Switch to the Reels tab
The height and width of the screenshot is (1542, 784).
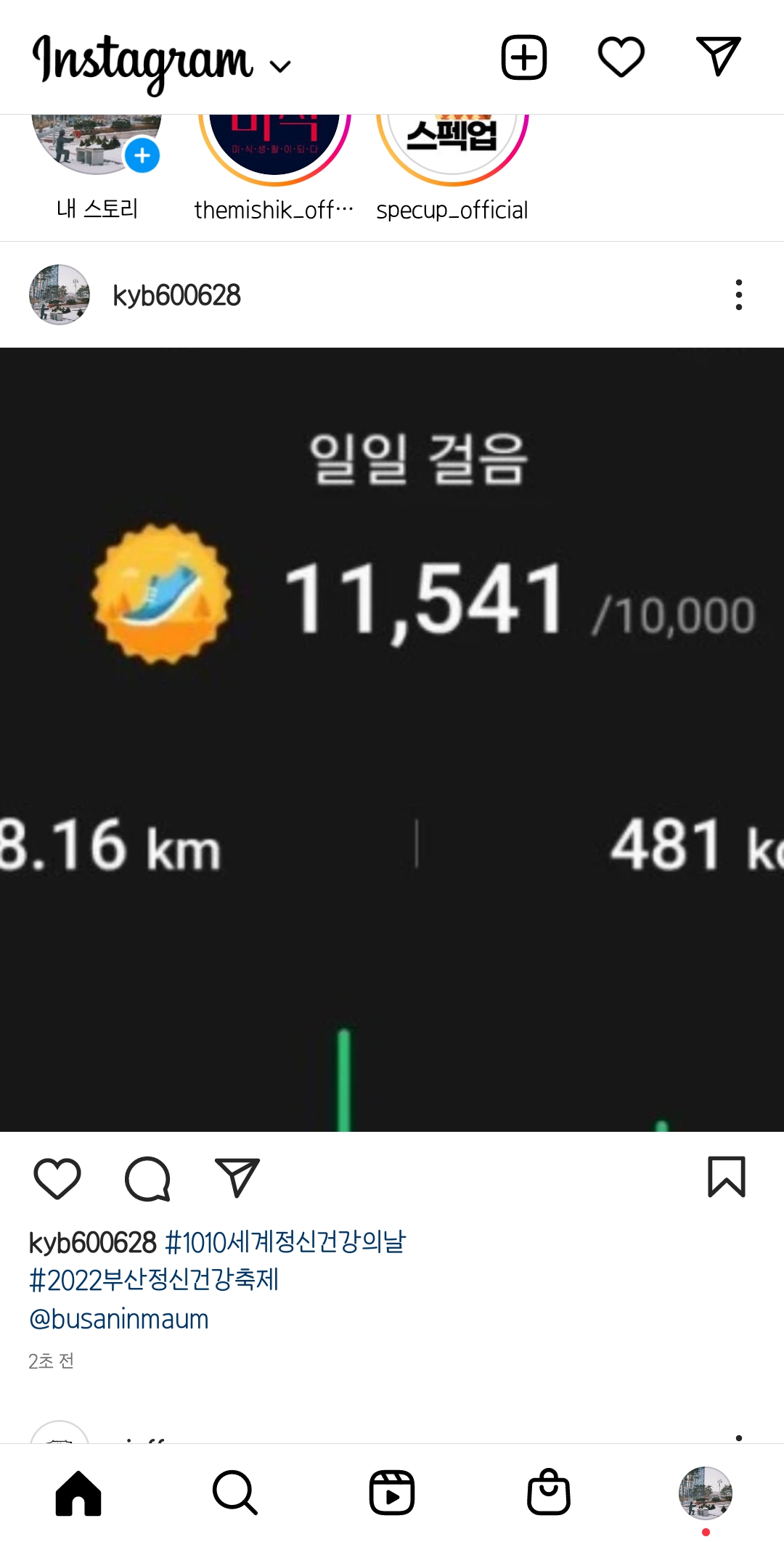(x=392, y=1493)
